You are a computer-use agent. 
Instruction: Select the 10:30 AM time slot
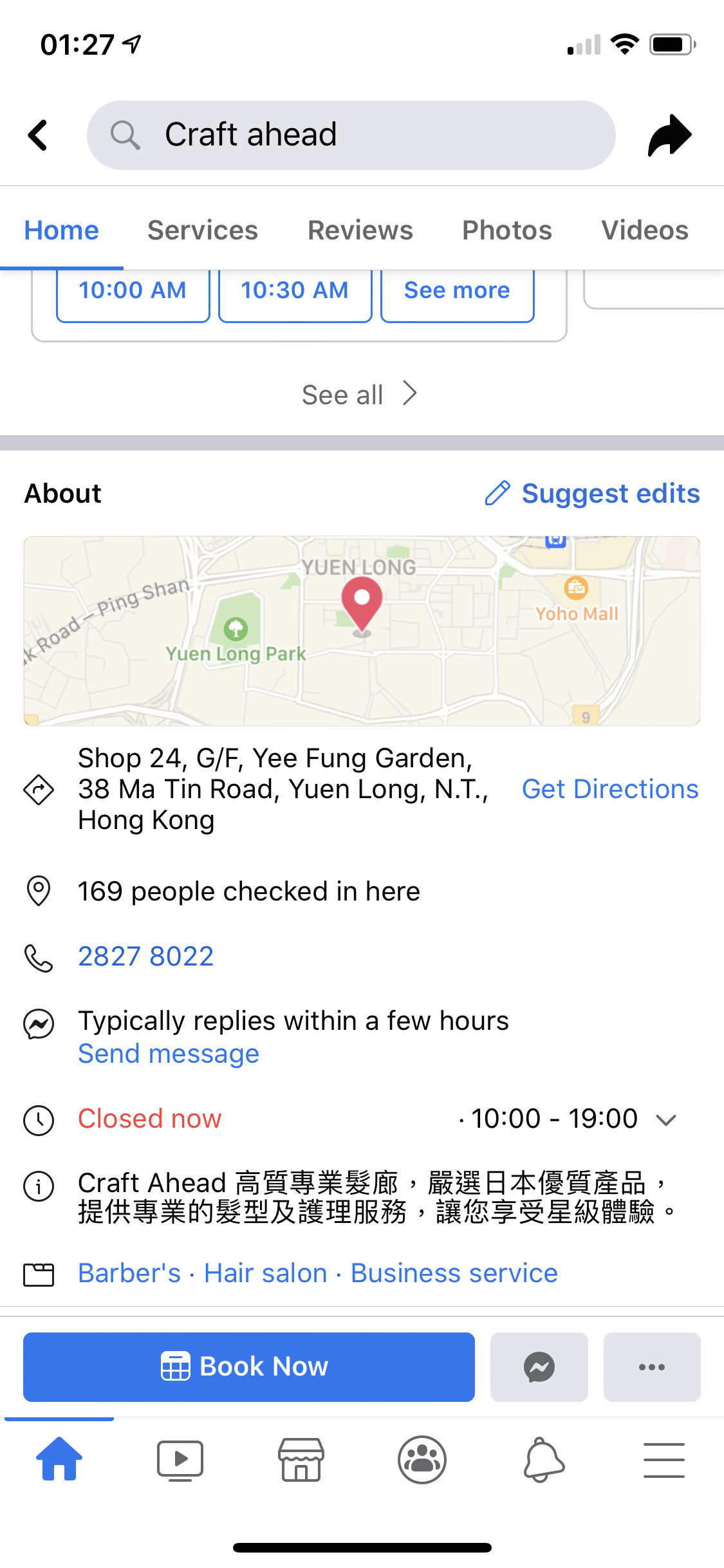pyautogui.click(x=295, y=294)
